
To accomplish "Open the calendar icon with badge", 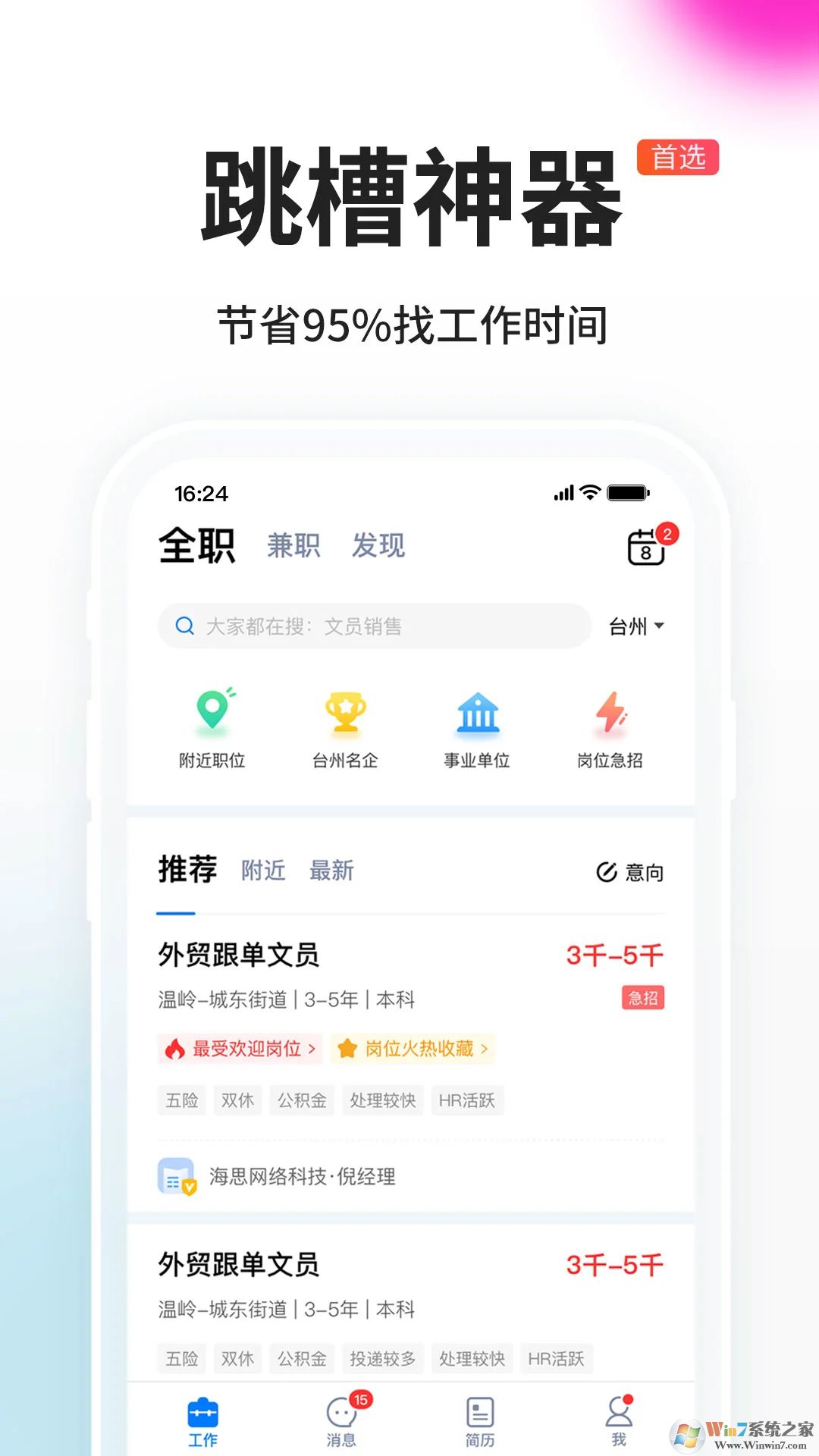I will click(x=645, y=548).
